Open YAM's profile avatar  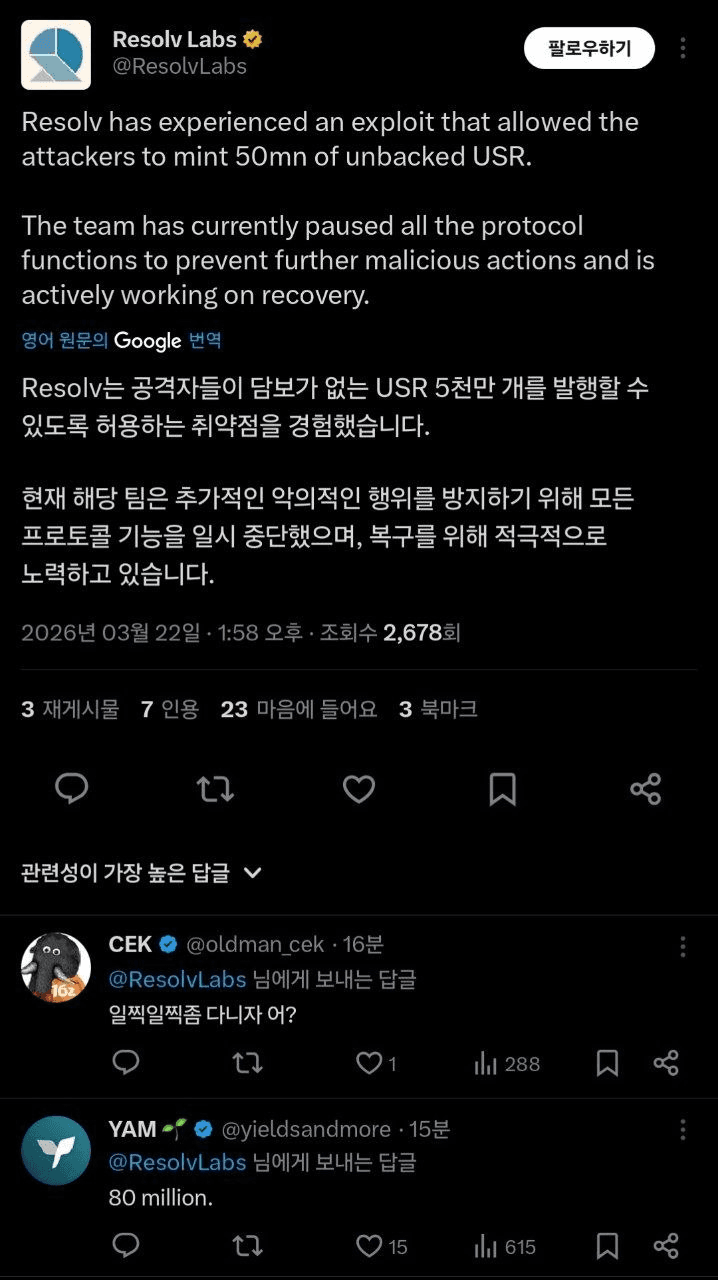[x=56, y=1151]
